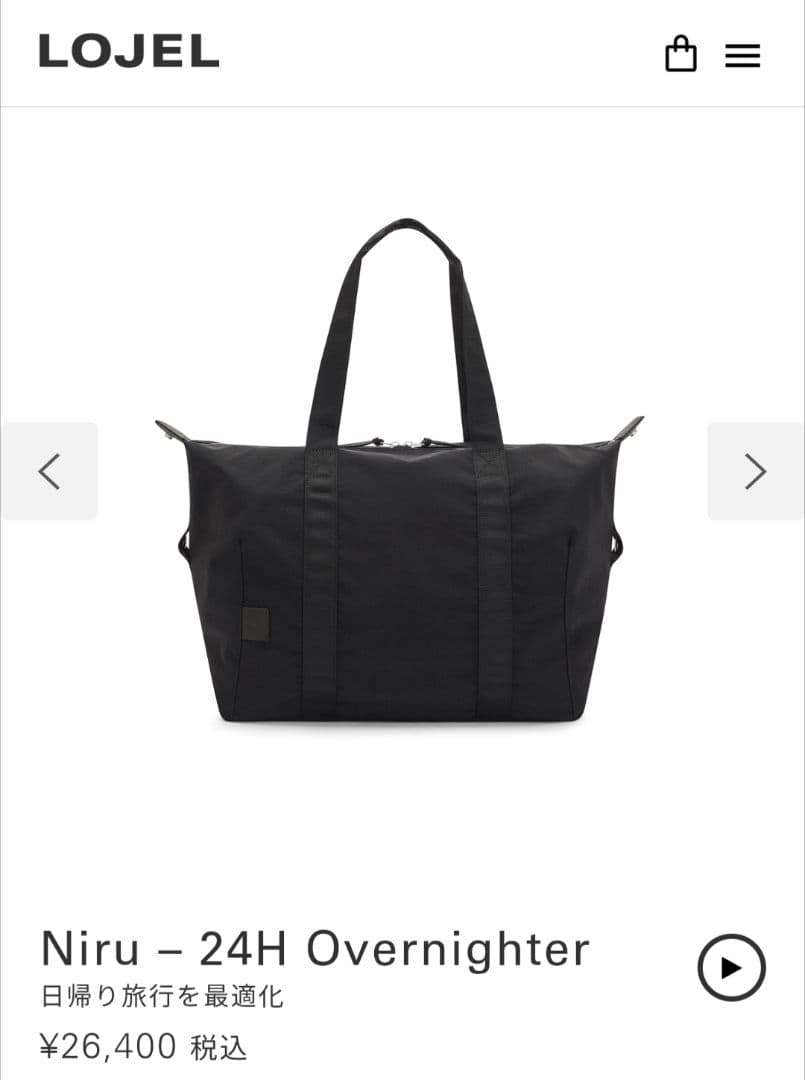
Task: Open the Niru Overnighter bag image
Action: [399, 470]
